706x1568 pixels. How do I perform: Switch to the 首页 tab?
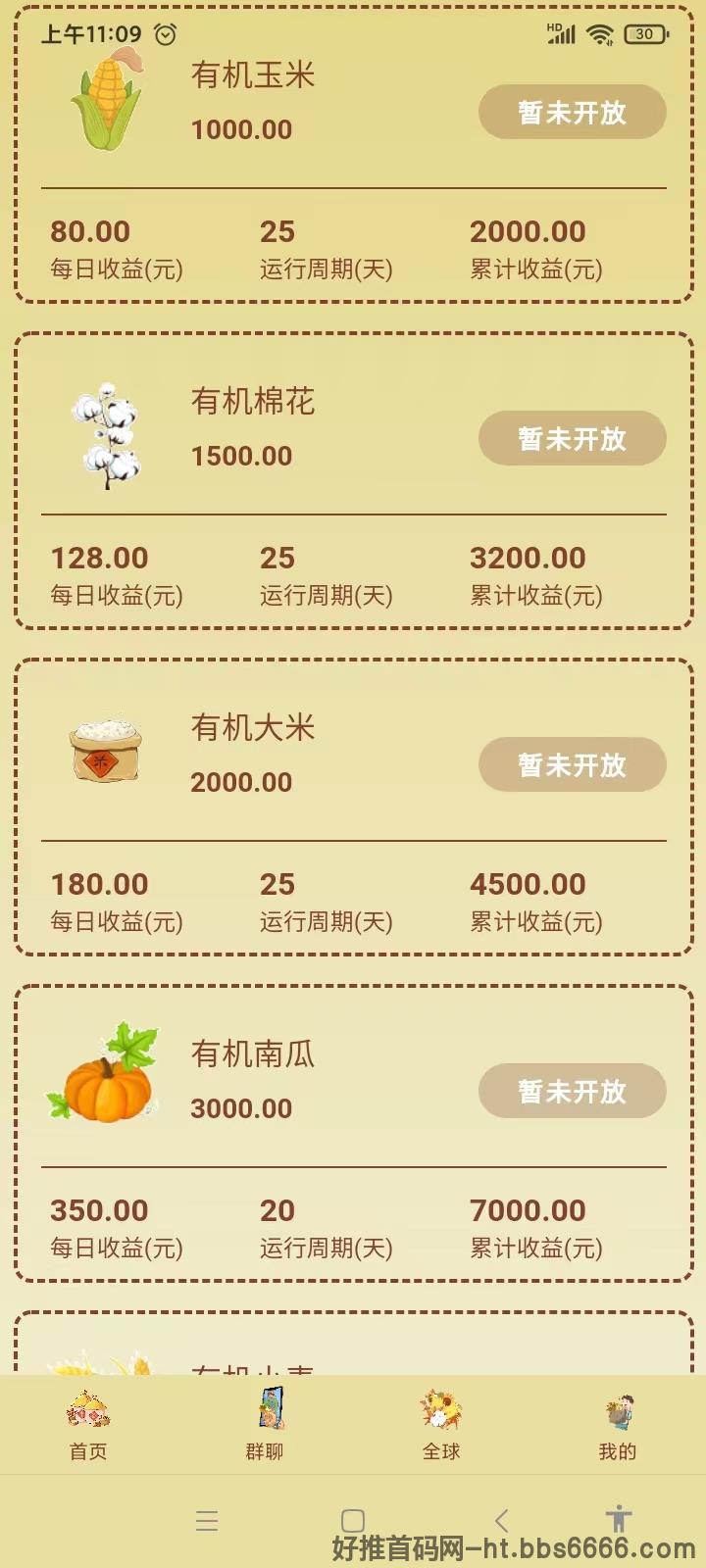88,1426
